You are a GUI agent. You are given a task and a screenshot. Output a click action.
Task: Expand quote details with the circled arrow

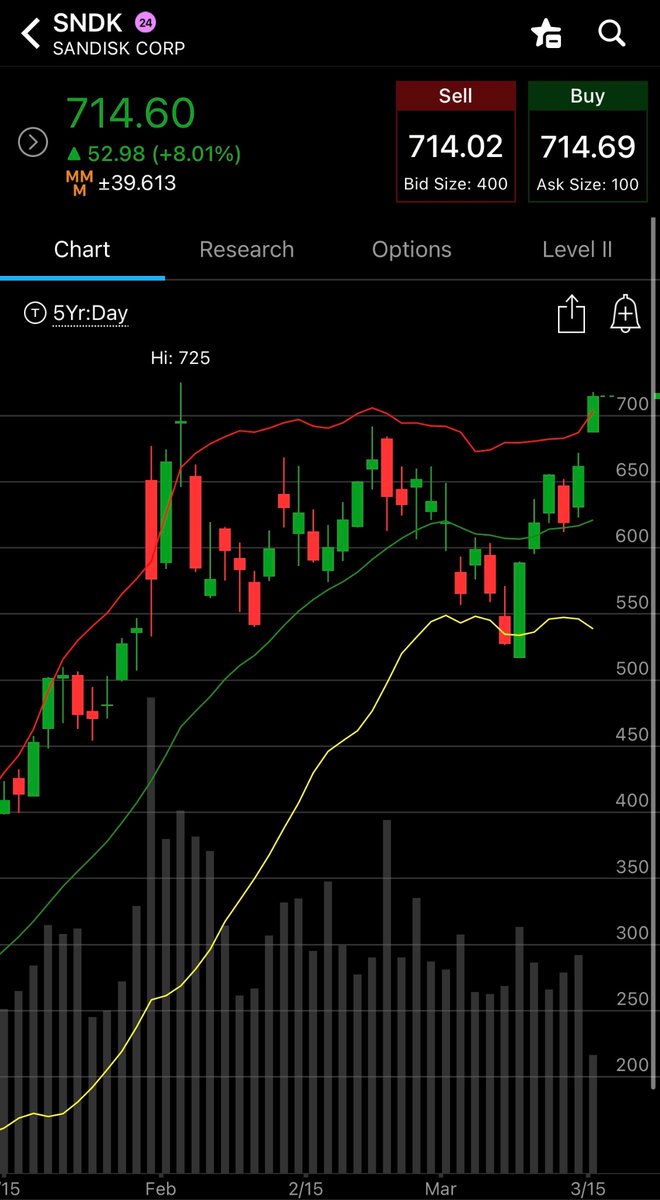pyautogui.click(x=33, y=142)
